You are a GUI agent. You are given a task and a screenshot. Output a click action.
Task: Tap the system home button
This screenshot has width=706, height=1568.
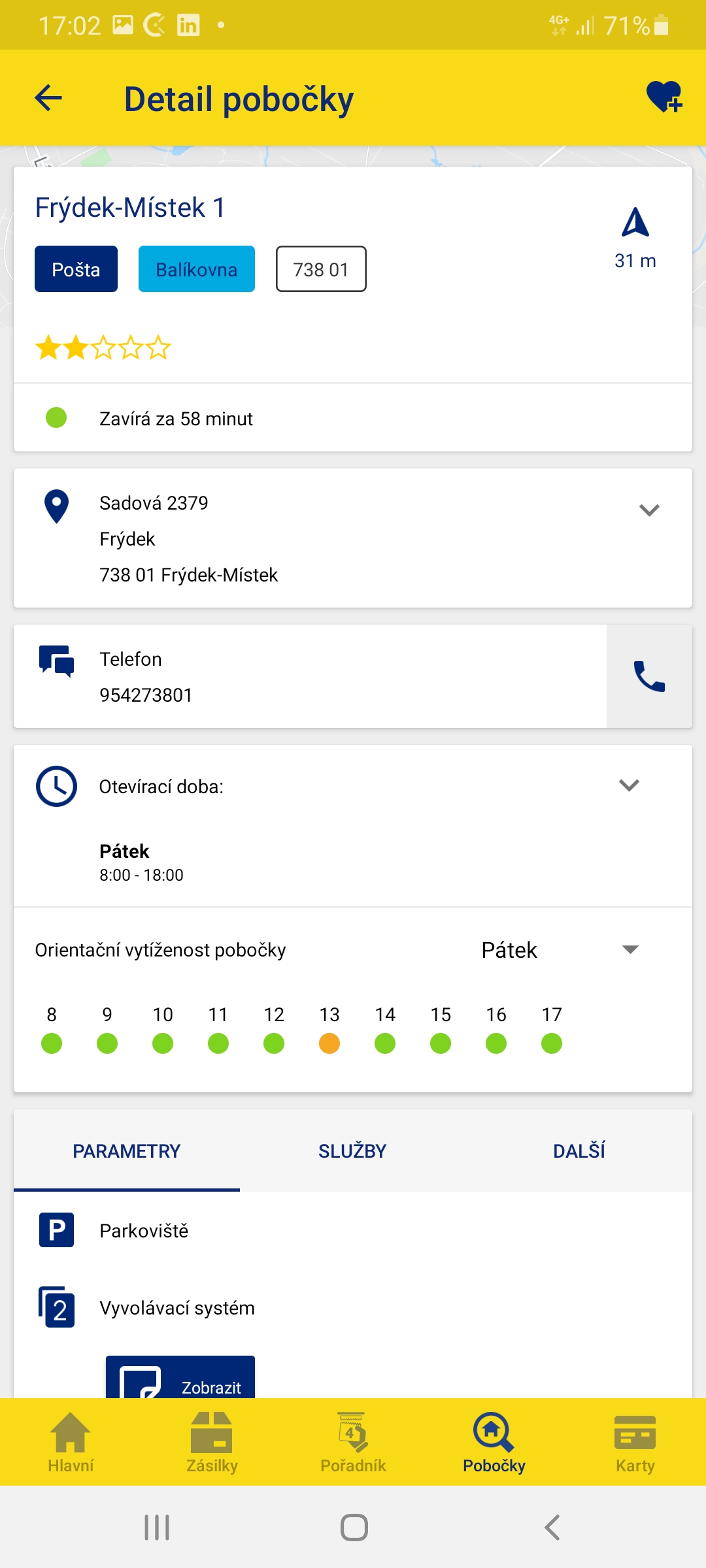(x=354, y=1527)
